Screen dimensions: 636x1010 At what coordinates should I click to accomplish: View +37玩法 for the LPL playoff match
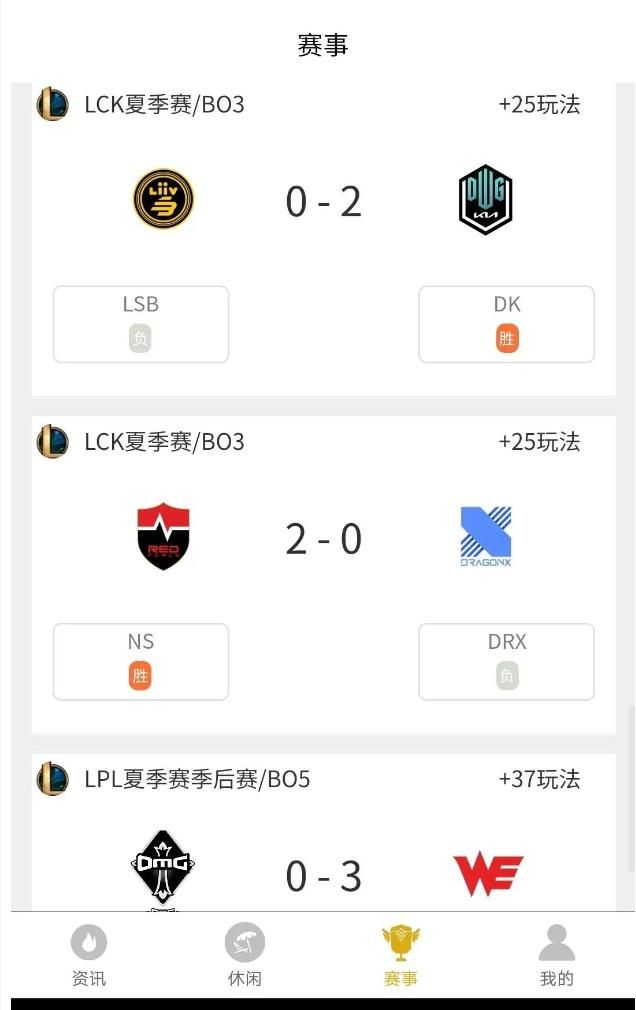[539, 779]
